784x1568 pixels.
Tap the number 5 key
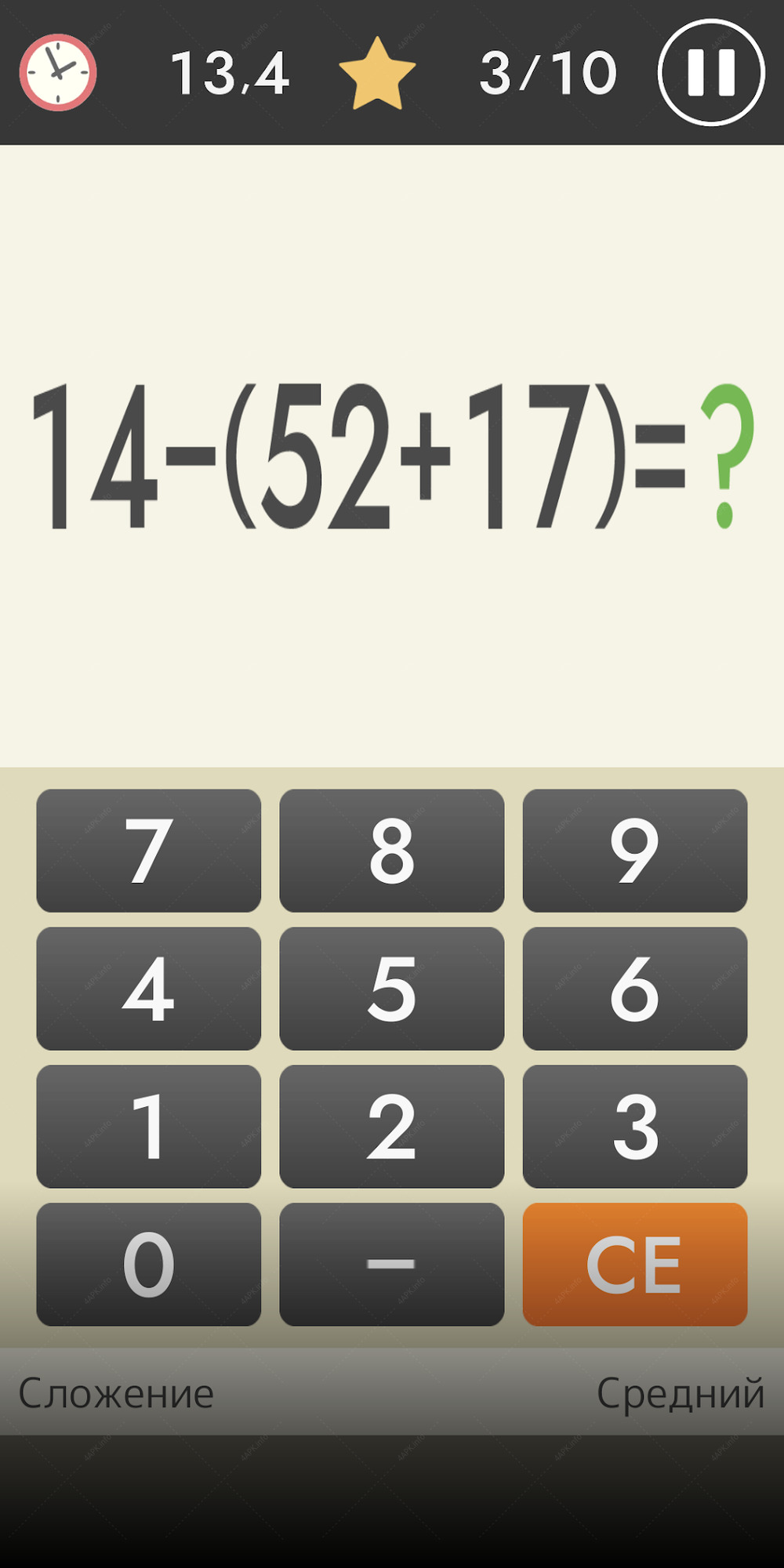392,989
